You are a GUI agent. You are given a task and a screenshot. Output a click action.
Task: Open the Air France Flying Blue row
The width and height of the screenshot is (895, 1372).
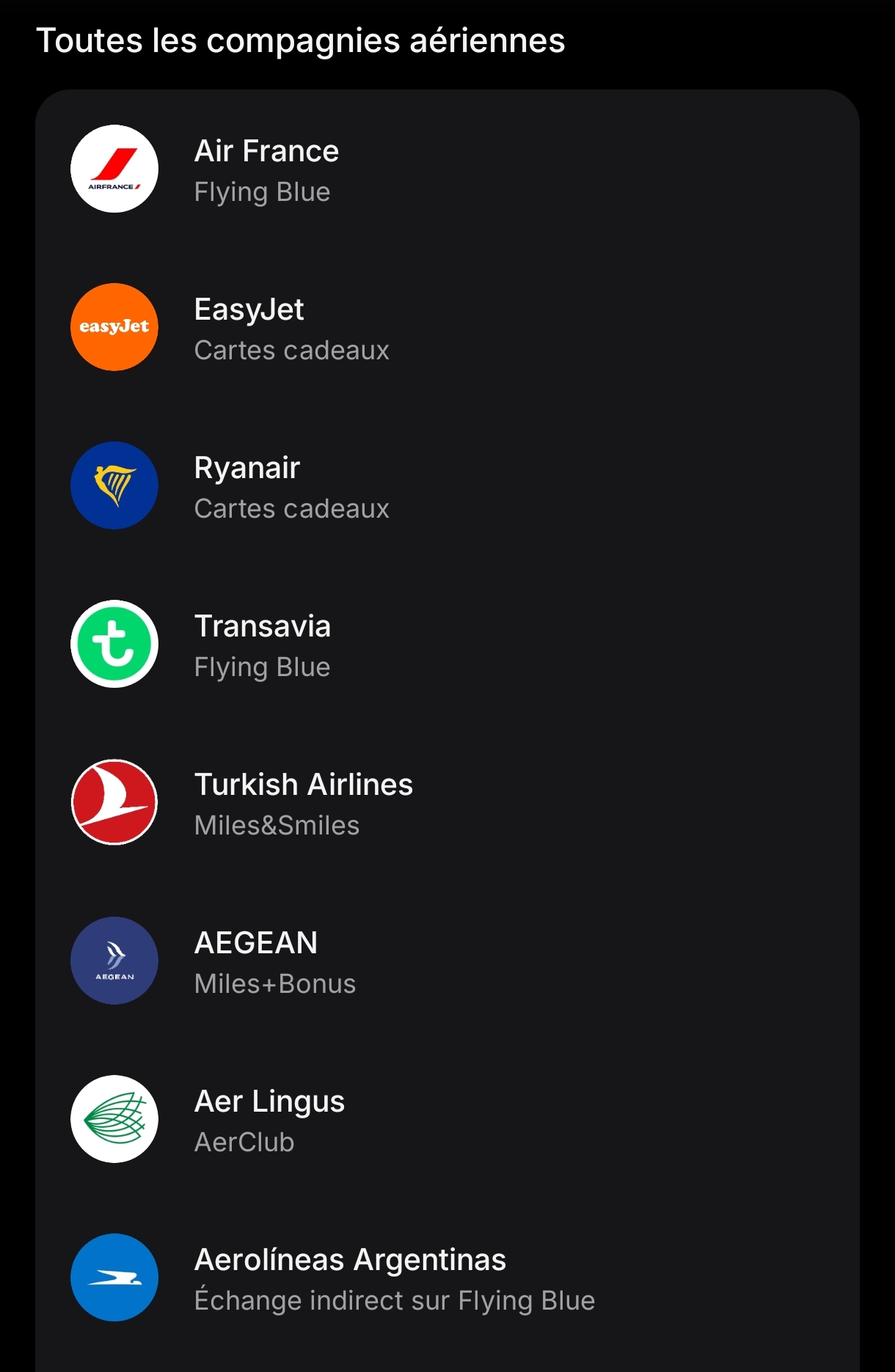[x=446, y=169]
